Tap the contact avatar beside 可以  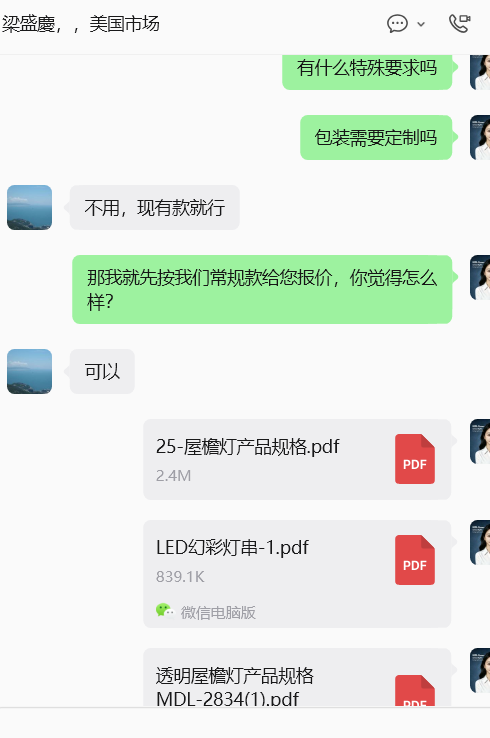(29, 371)
